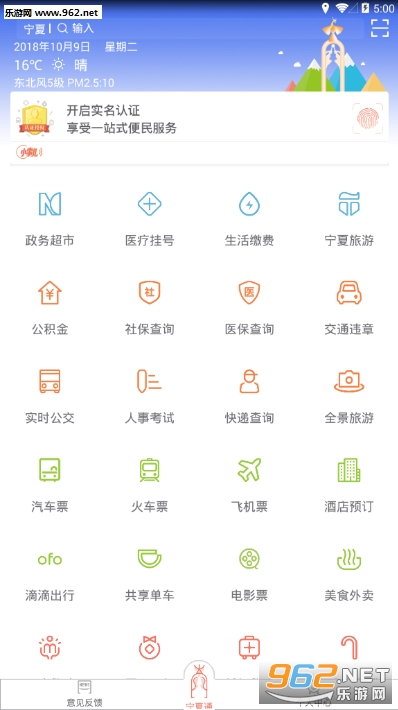
Task: Open 医保查询
Action: 249,308
